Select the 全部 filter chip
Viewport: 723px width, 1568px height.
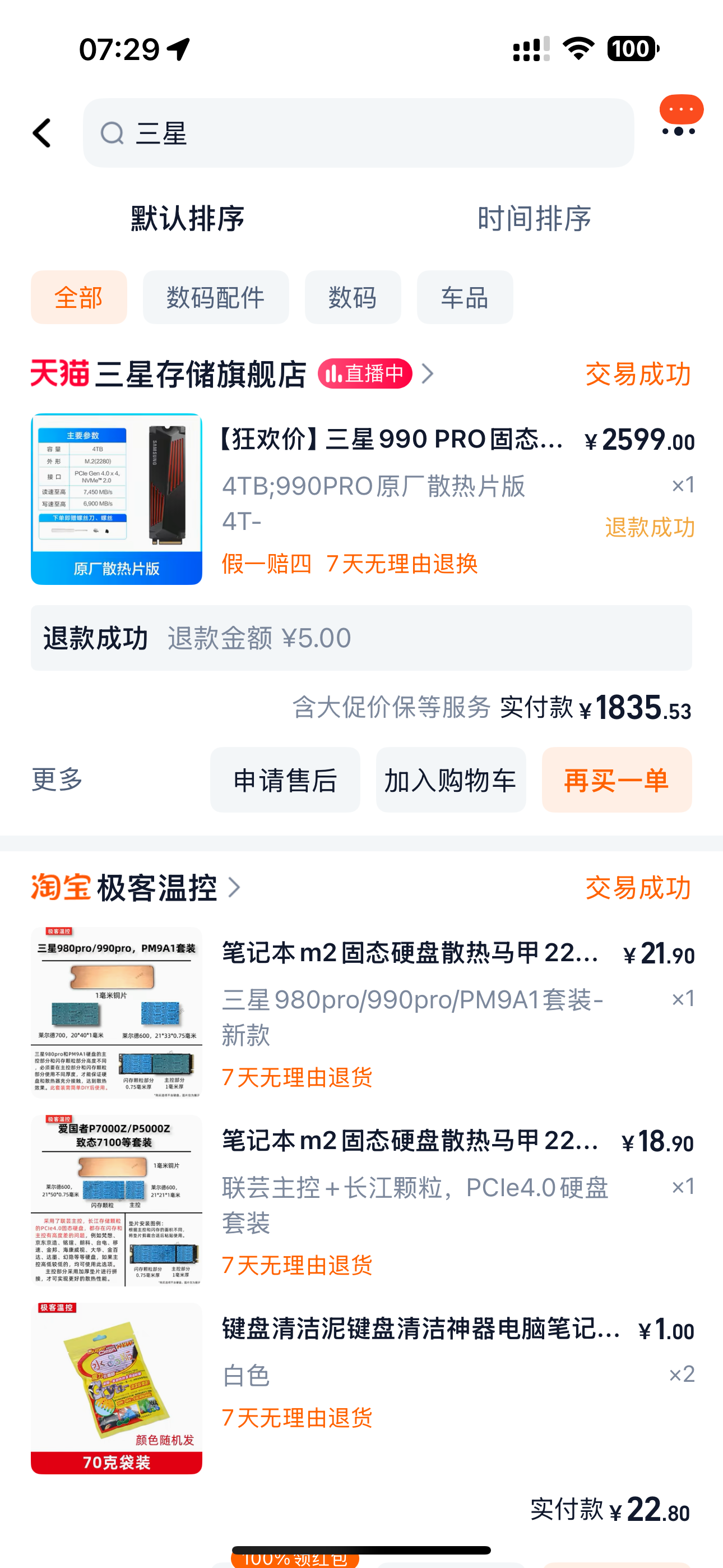point(79,298)
